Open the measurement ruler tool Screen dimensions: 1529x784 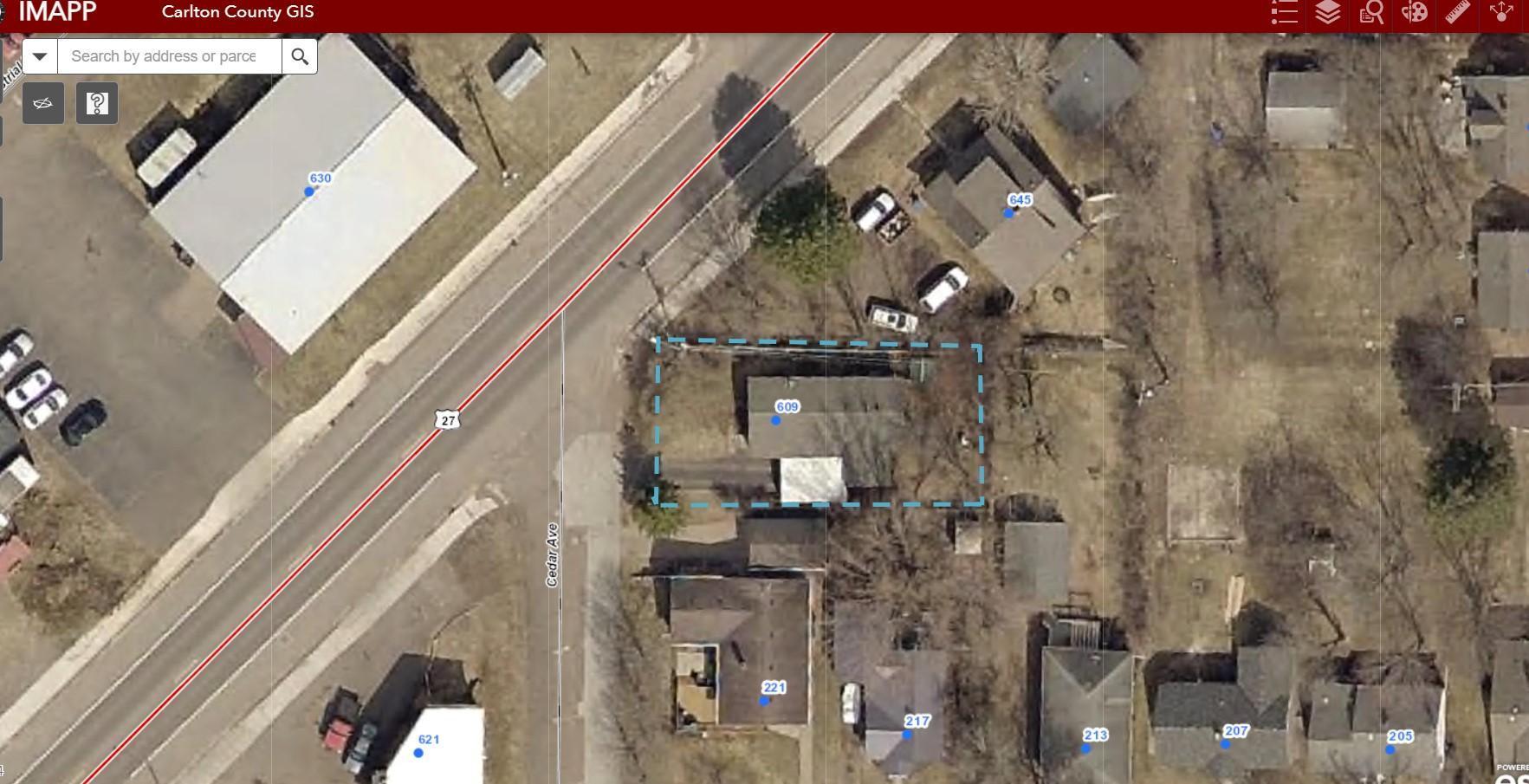tap(1458, 12)
